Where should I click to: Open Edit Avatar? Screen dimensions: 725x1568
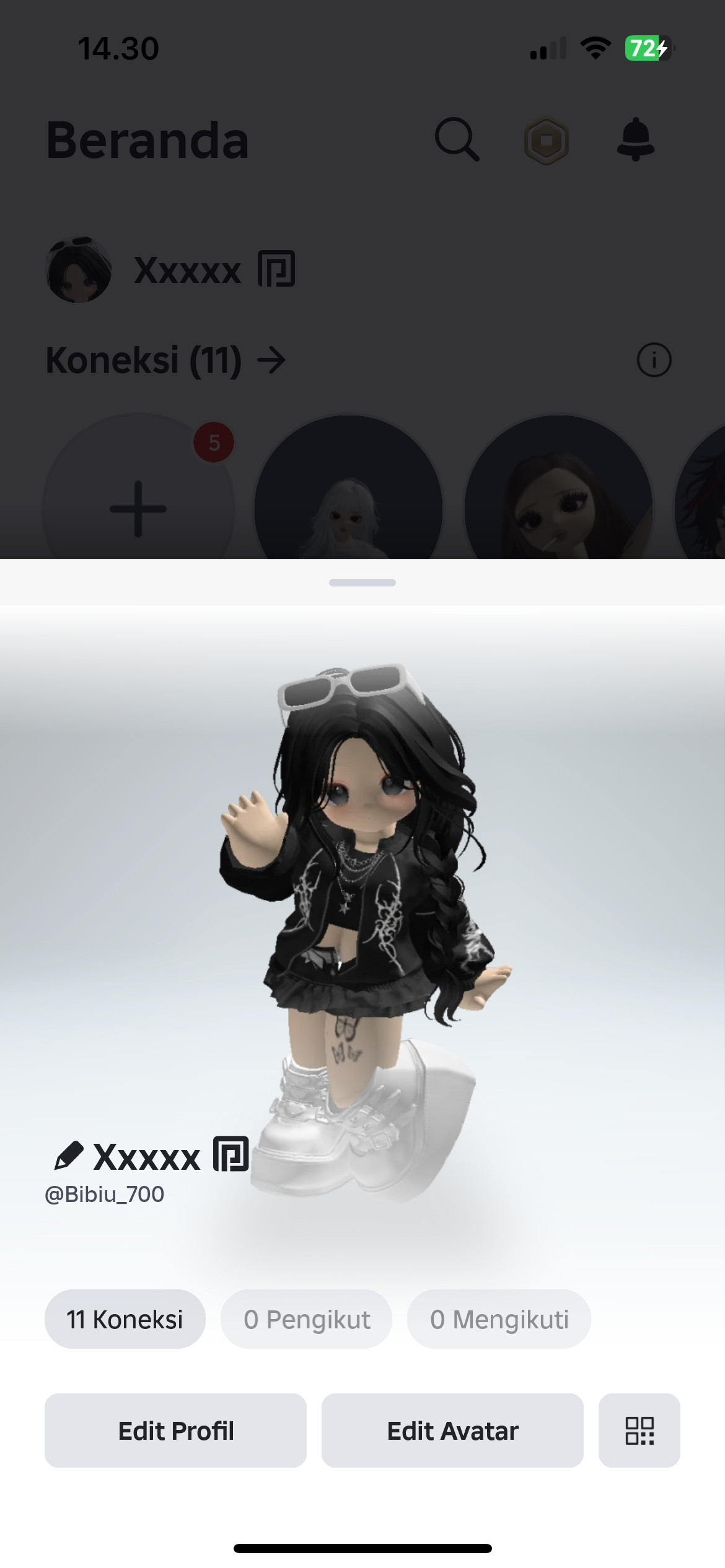452,1431
